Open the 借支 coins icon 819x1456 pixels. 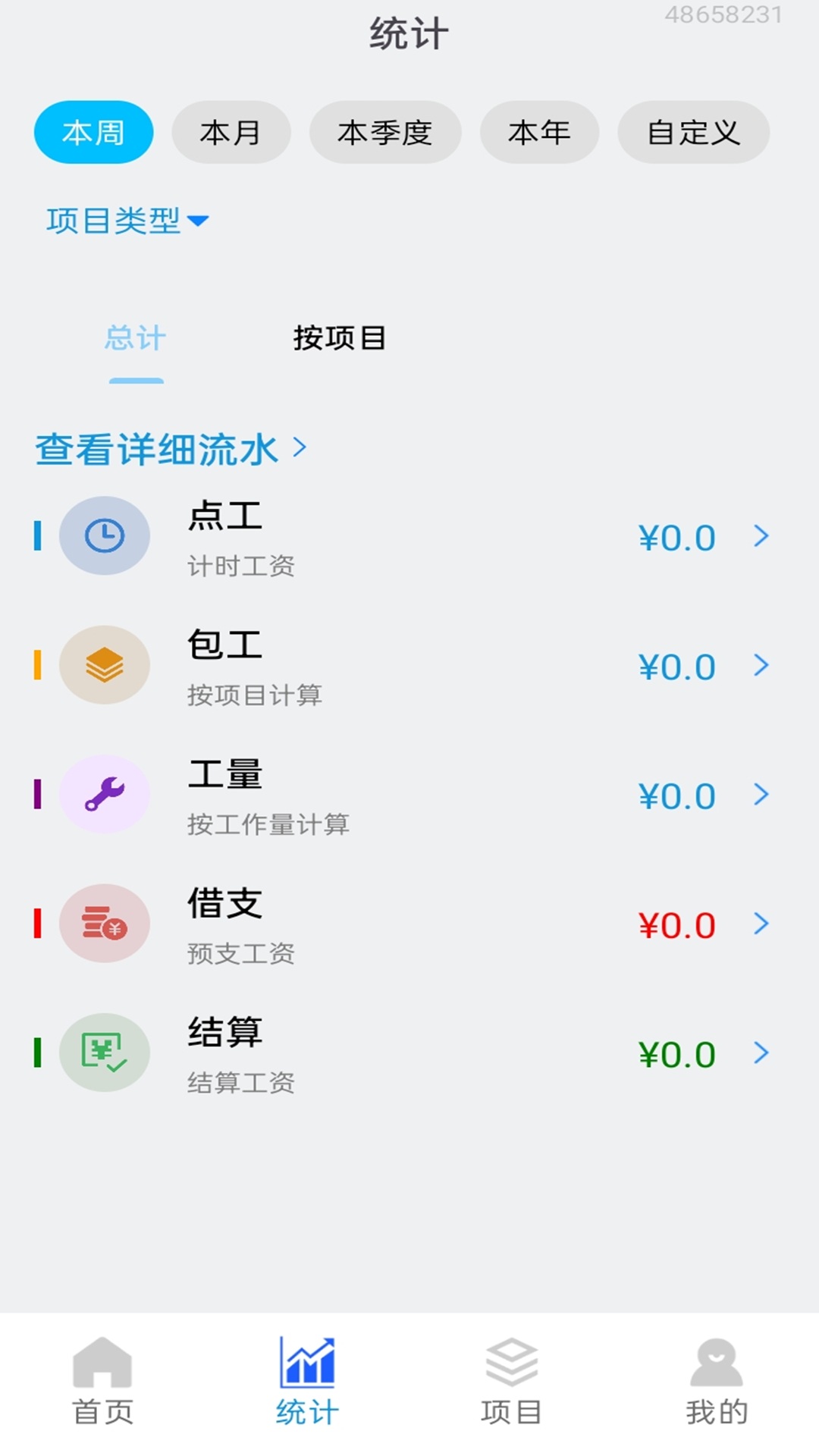click(105, 924)
